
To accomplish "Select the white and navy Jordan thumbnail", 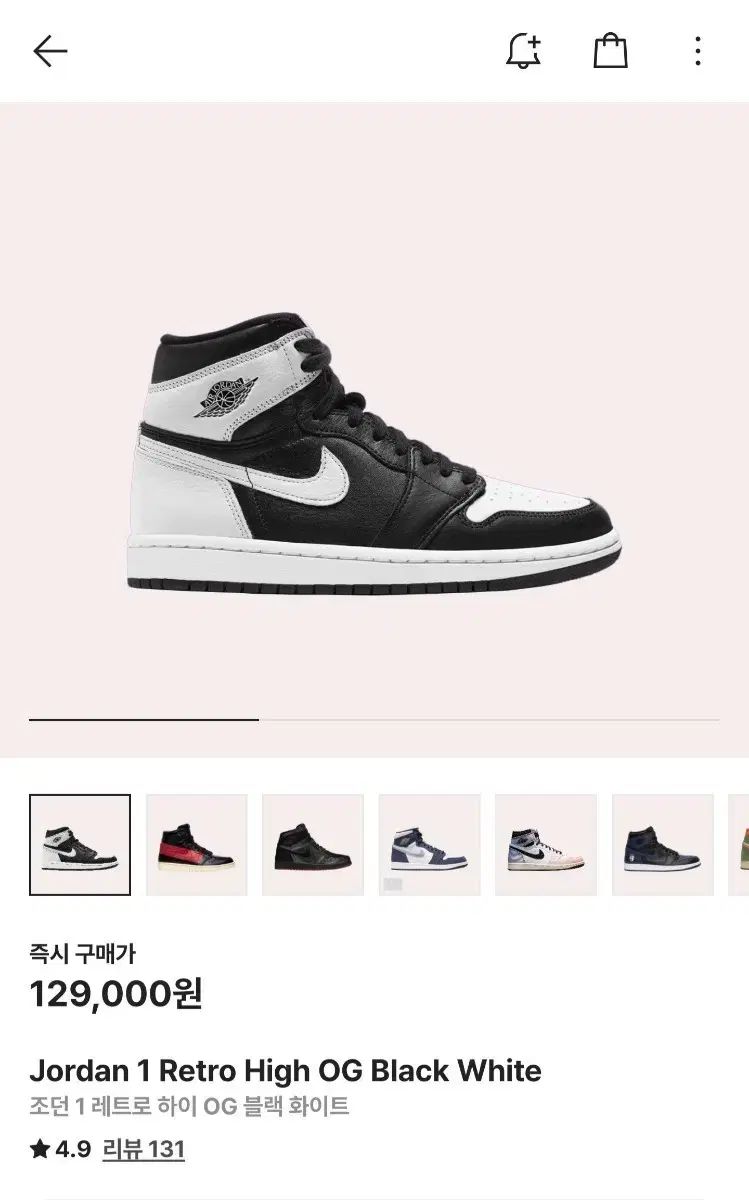I will pos(429,845).
